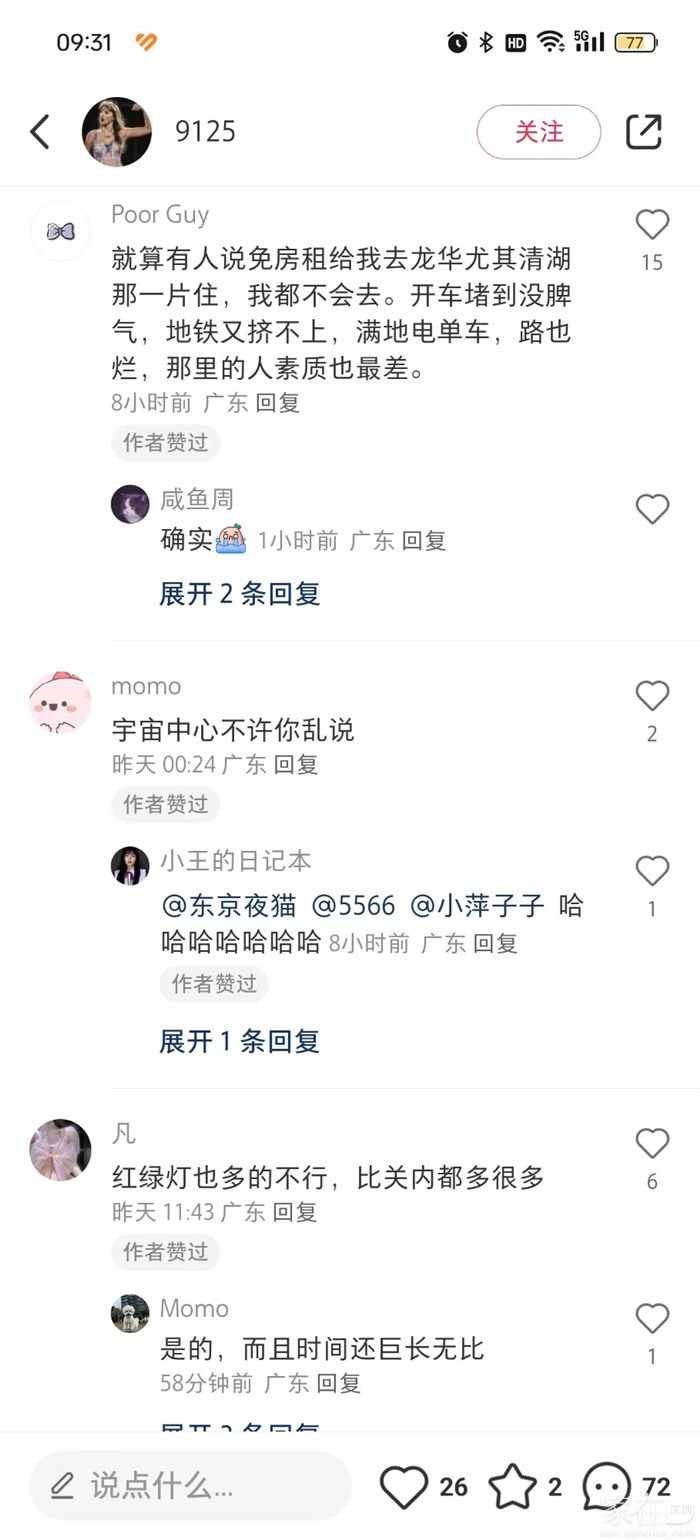
Task: Expand 2 more replies under Poor Guy
Action: point(240,593)
